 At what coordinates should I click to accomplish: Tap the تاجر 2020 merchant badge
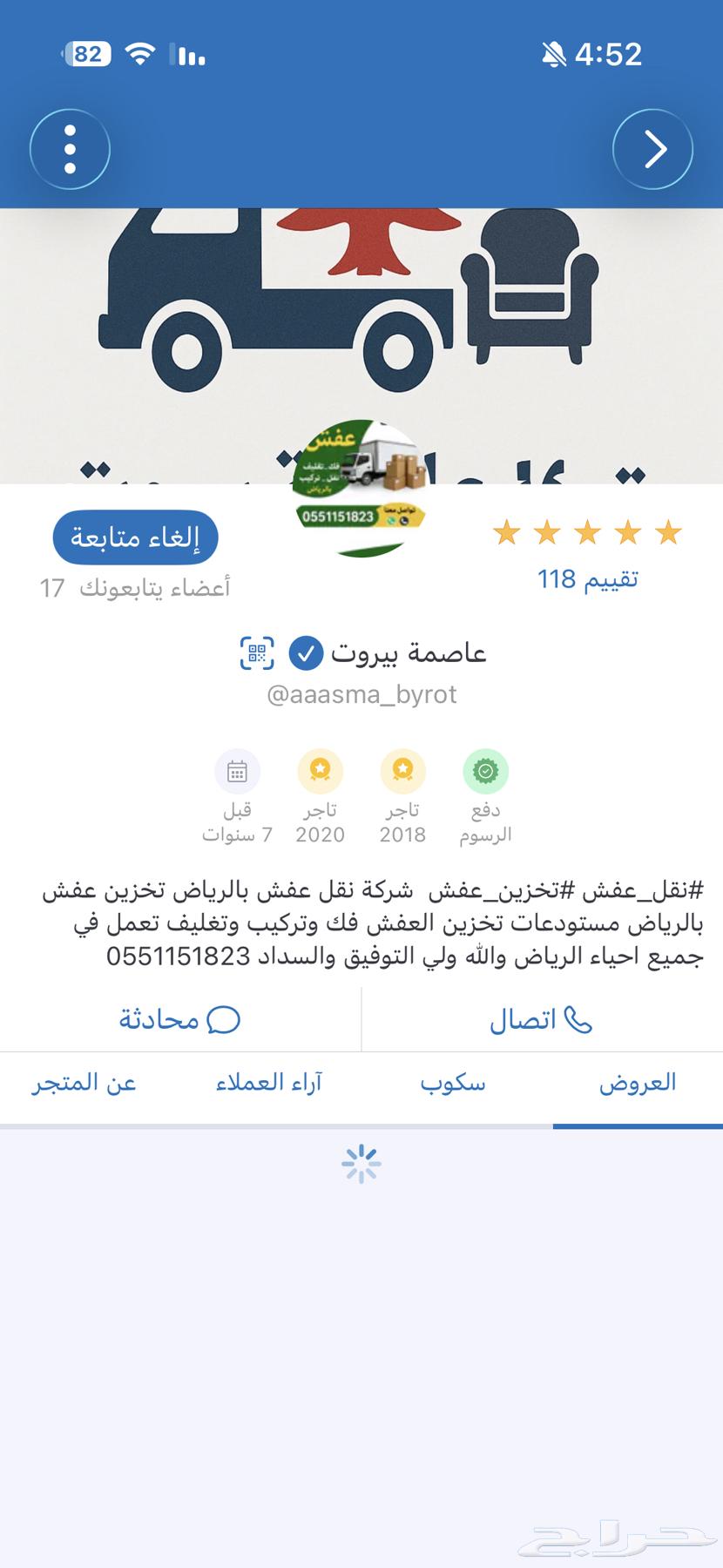(x=321, y=770)
